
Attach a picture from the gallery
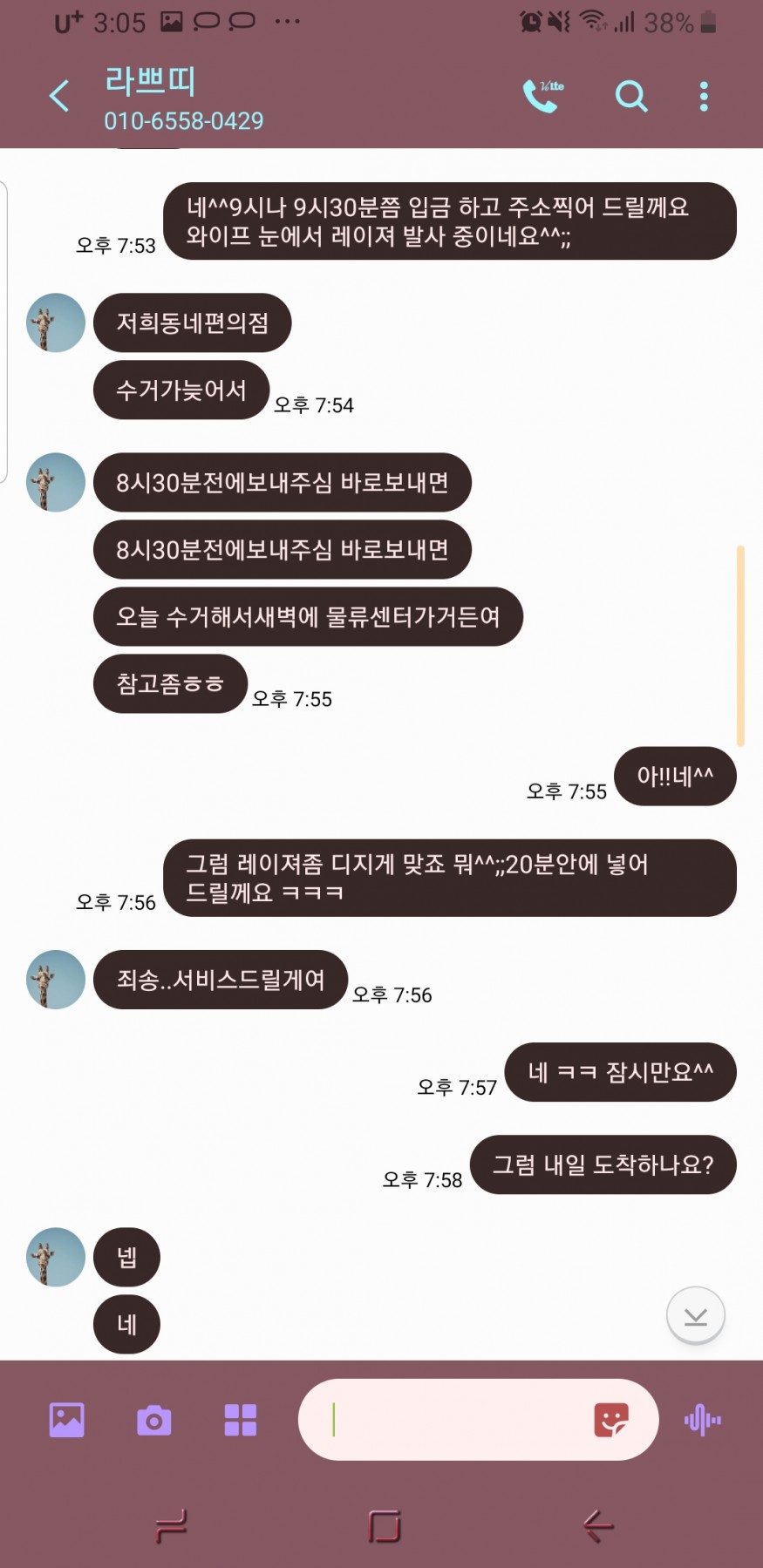point(67,1420)
